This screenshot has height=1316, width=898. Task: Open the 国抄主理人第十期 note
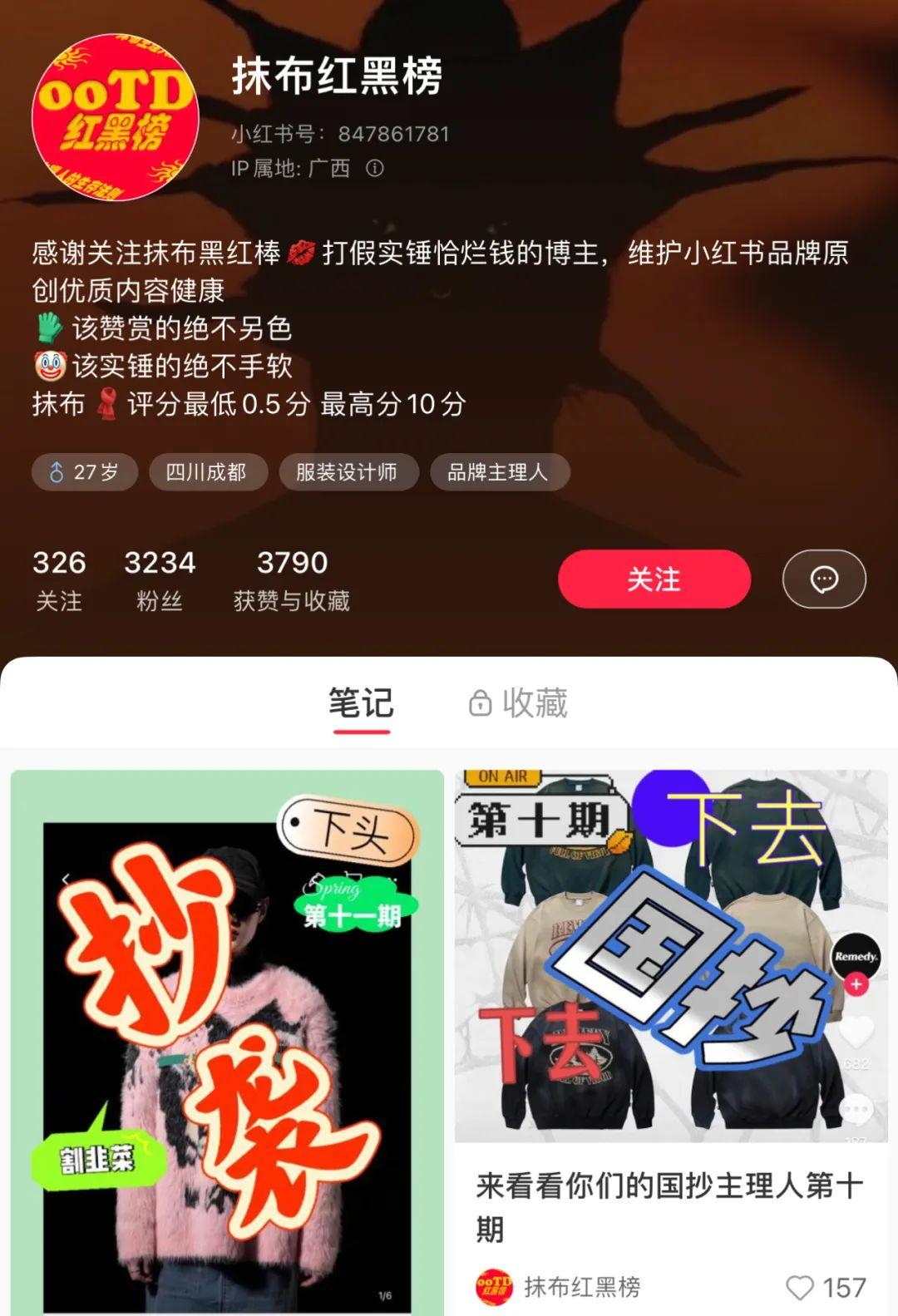coord(670,956)
